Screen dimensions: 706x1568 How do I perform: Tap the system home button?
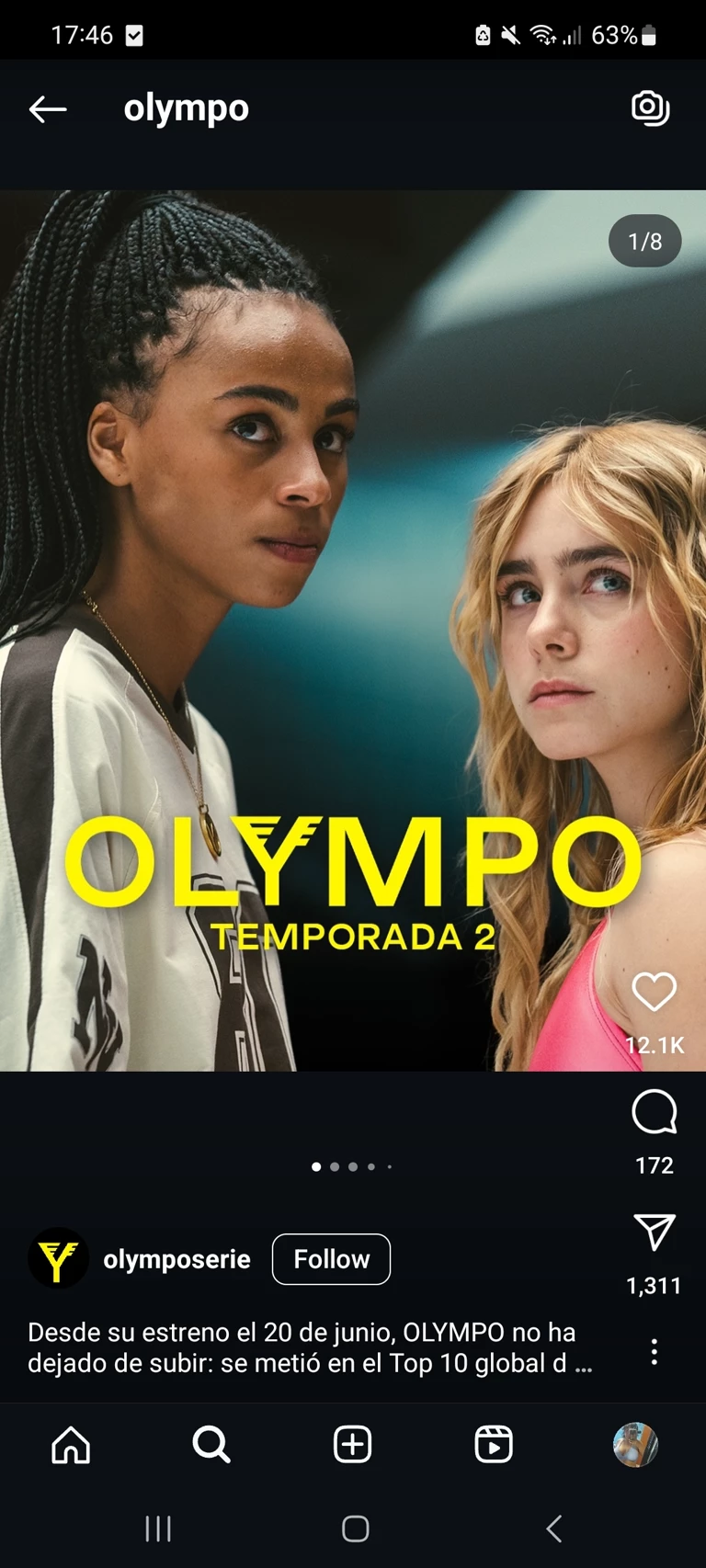click(355, 1528)
